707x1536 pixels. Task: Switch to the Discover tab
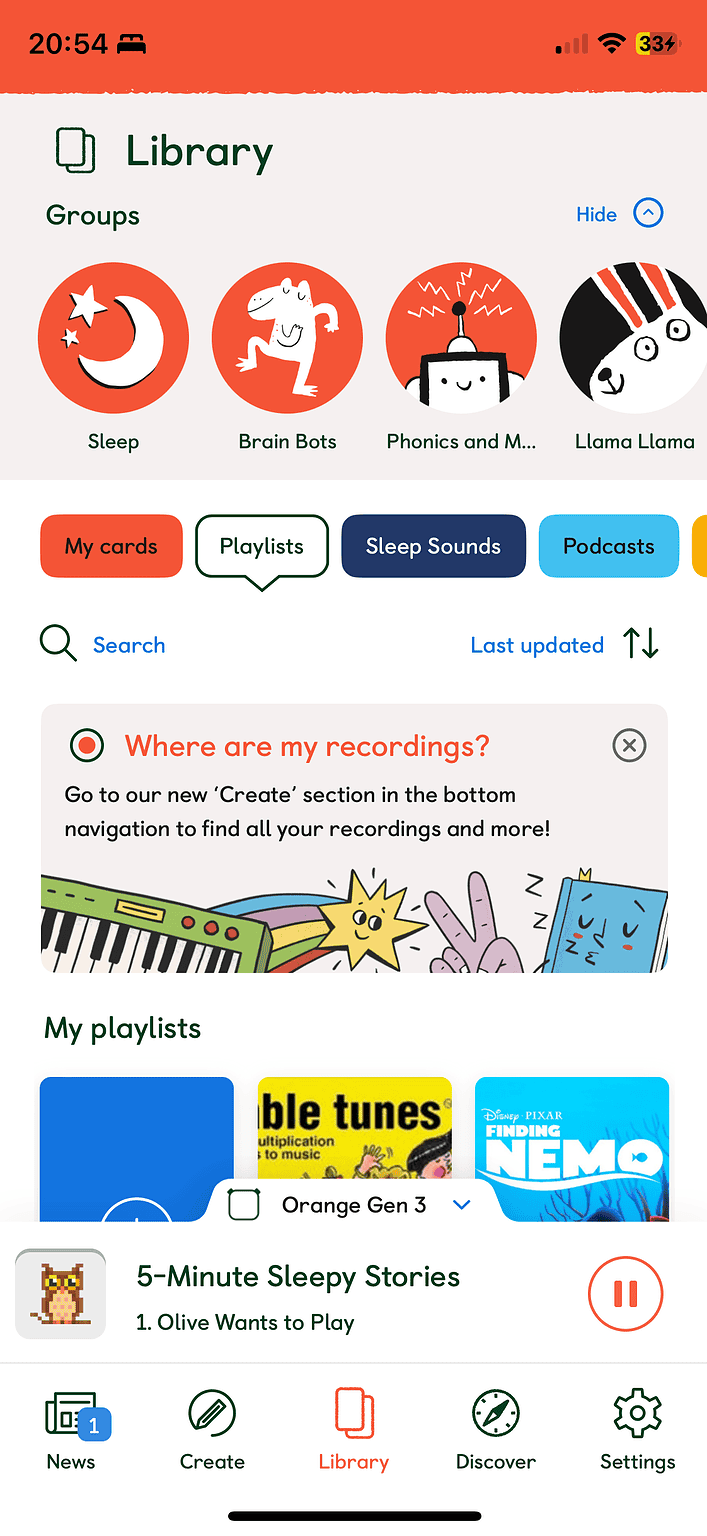click(x=496, y=1430)
